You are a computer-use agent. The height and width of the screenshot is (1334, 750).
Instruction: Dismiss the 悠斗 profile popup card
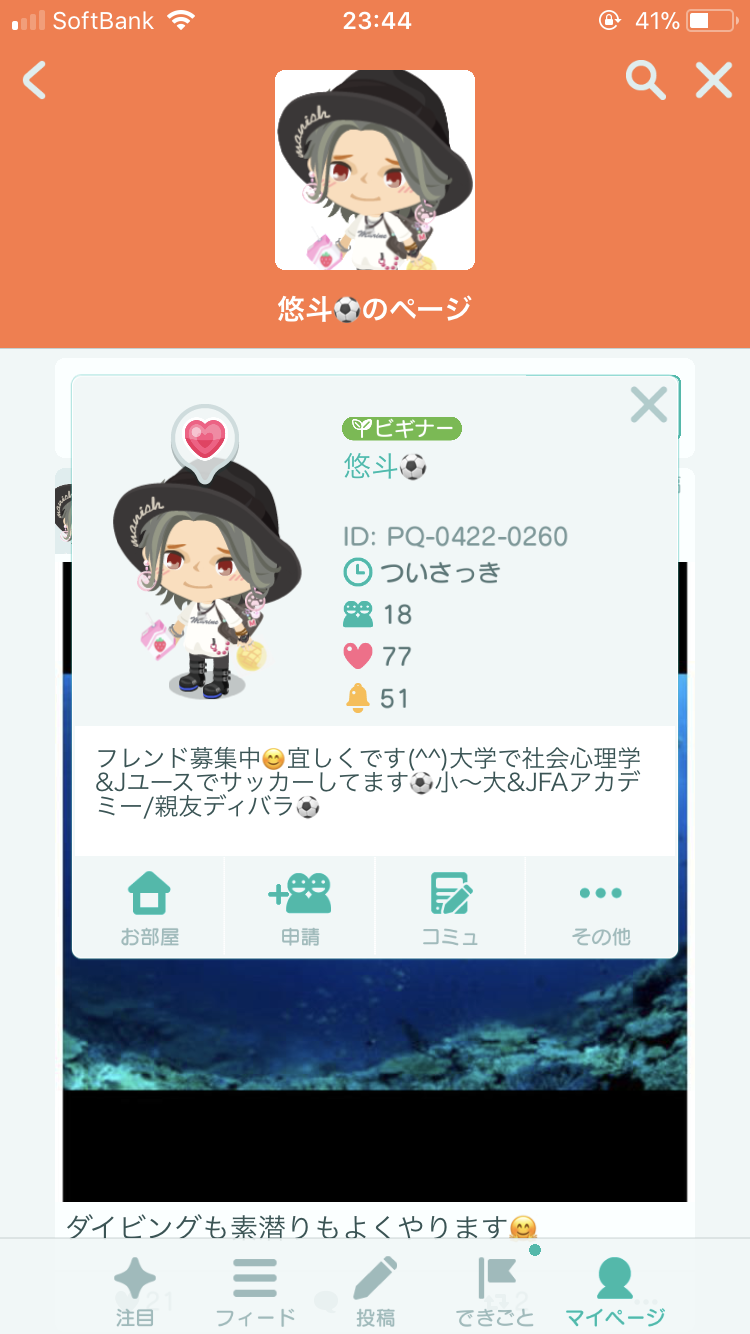click(648, 405)
